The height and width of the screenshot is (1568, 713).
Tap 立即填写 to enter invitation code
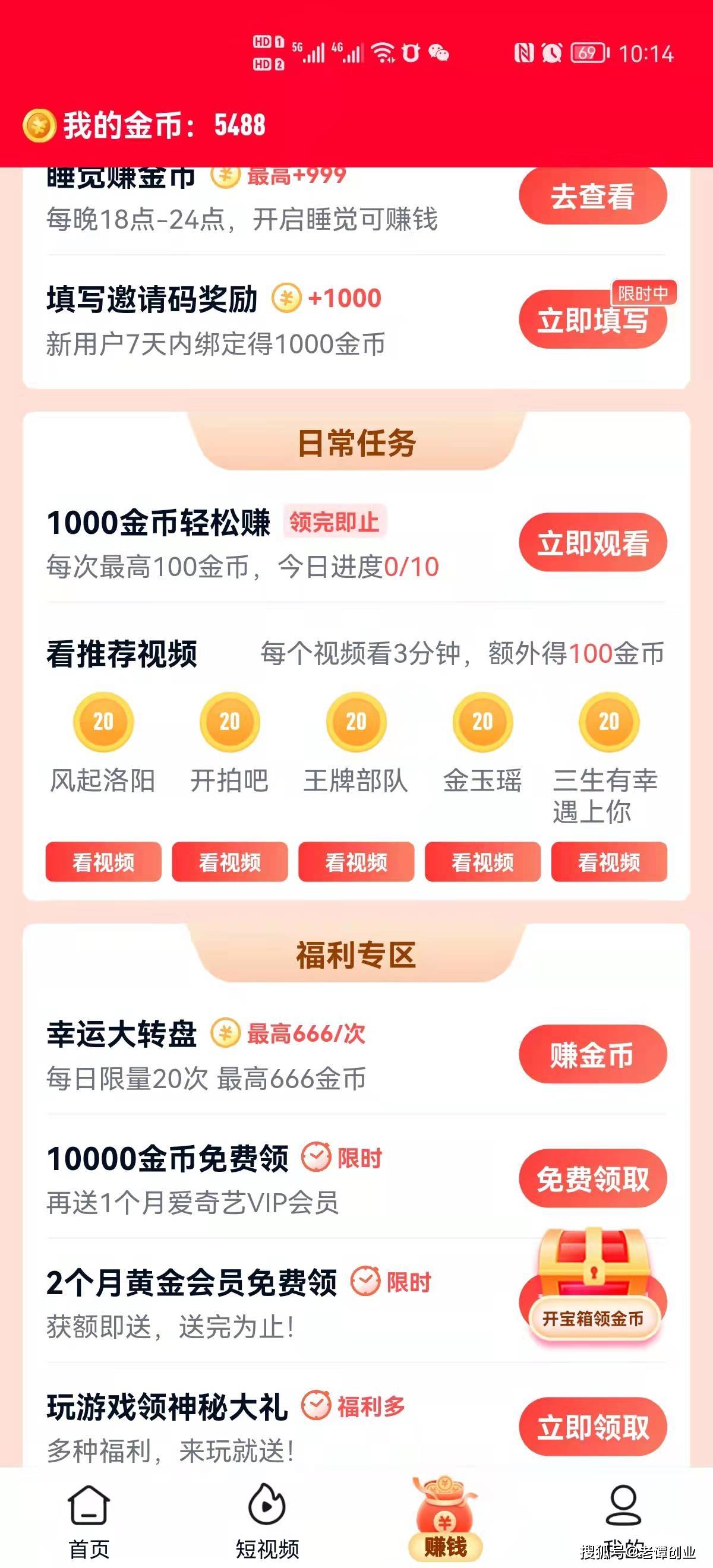[x=592, y=320]
